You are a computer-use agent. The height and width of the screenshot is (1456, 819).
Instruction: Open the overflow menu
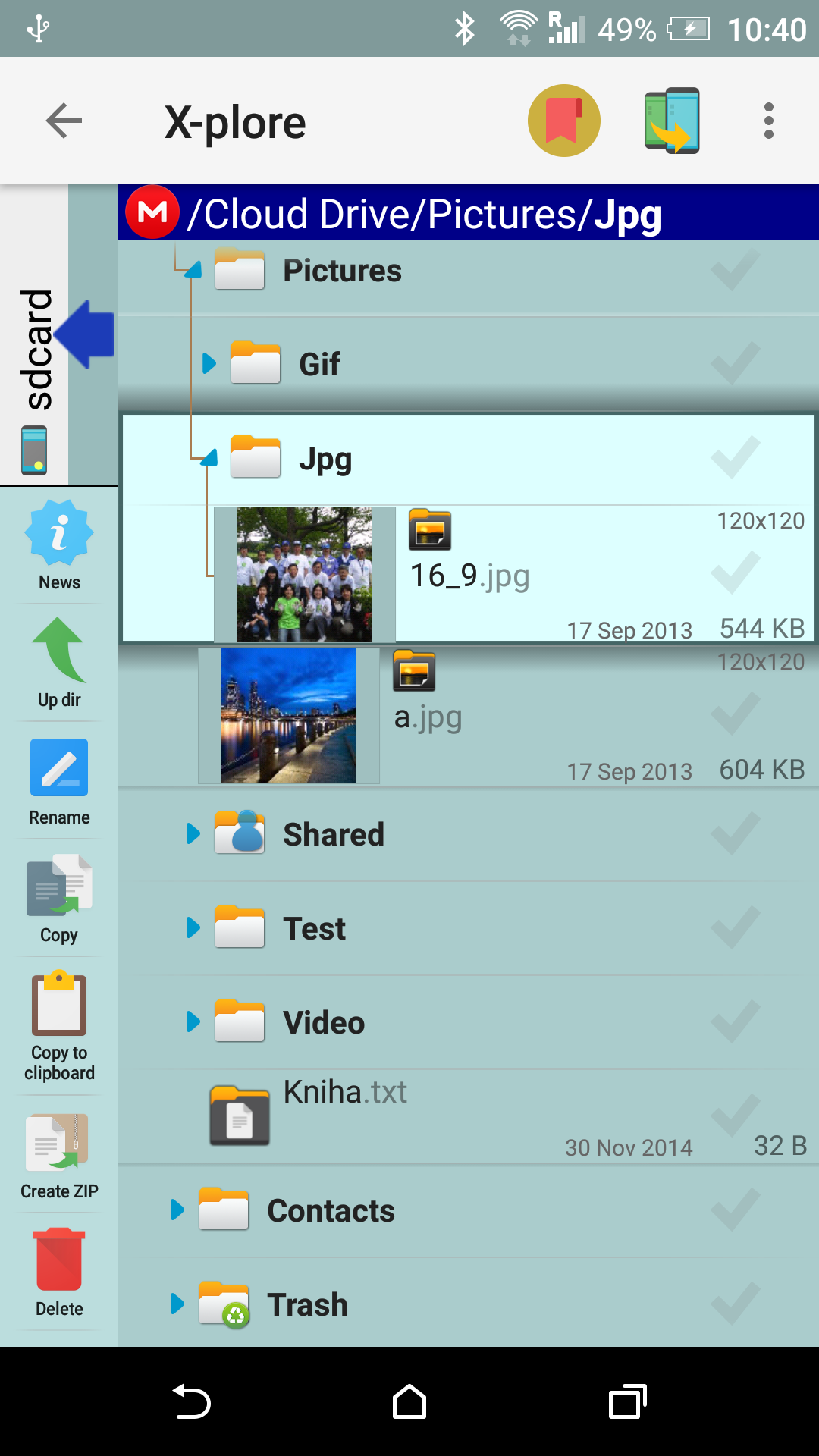pos(768,121)
